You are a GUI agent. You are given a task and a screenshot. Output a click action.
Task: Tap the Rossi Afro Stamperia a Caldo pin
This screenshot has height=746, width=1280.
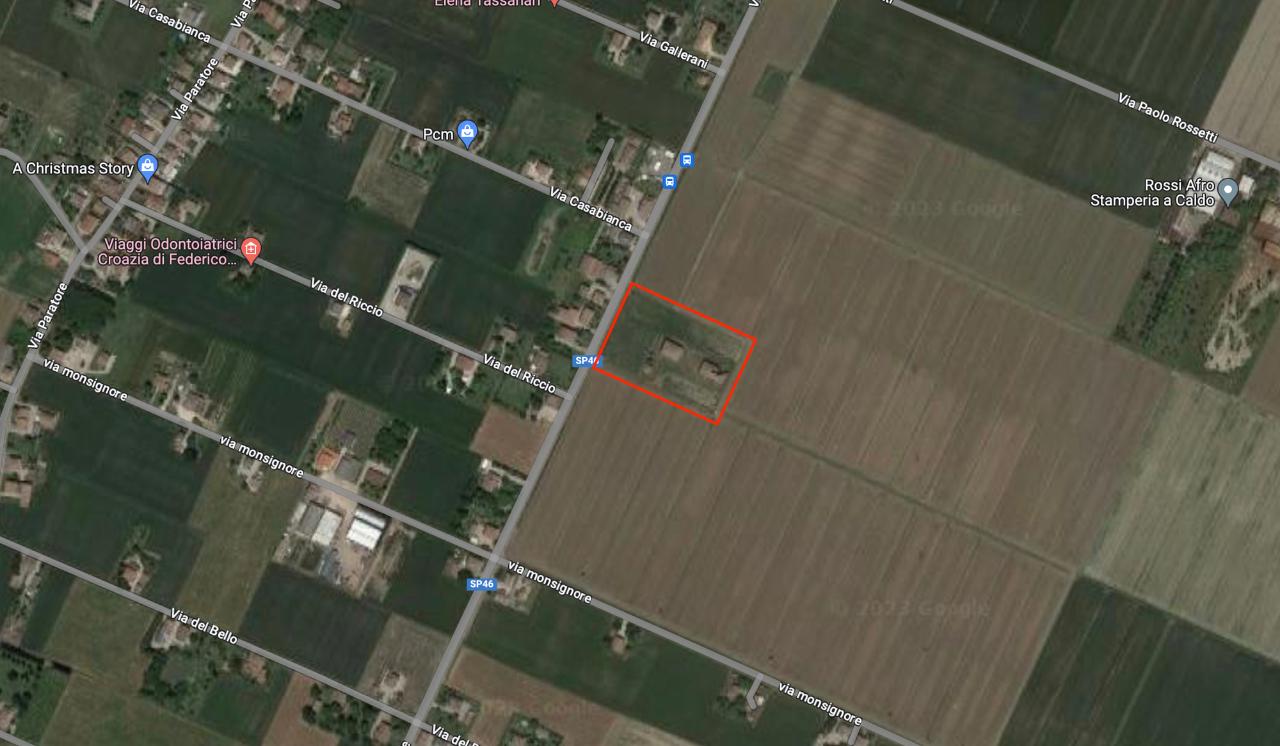click(1229, 192)
